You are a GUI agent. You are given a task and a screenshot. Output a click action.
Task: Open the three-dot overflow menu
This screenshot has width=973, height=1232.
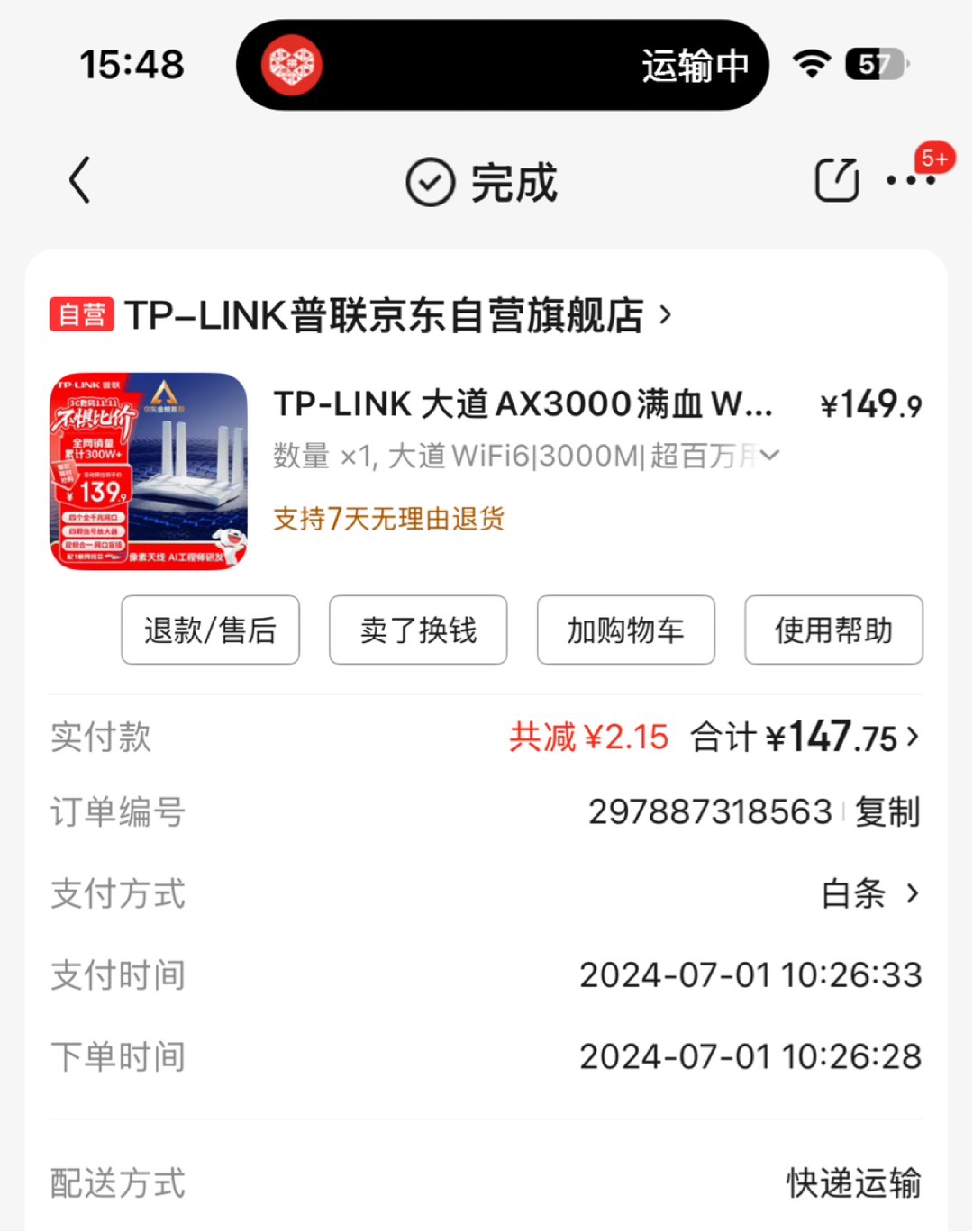pos(910,180)
